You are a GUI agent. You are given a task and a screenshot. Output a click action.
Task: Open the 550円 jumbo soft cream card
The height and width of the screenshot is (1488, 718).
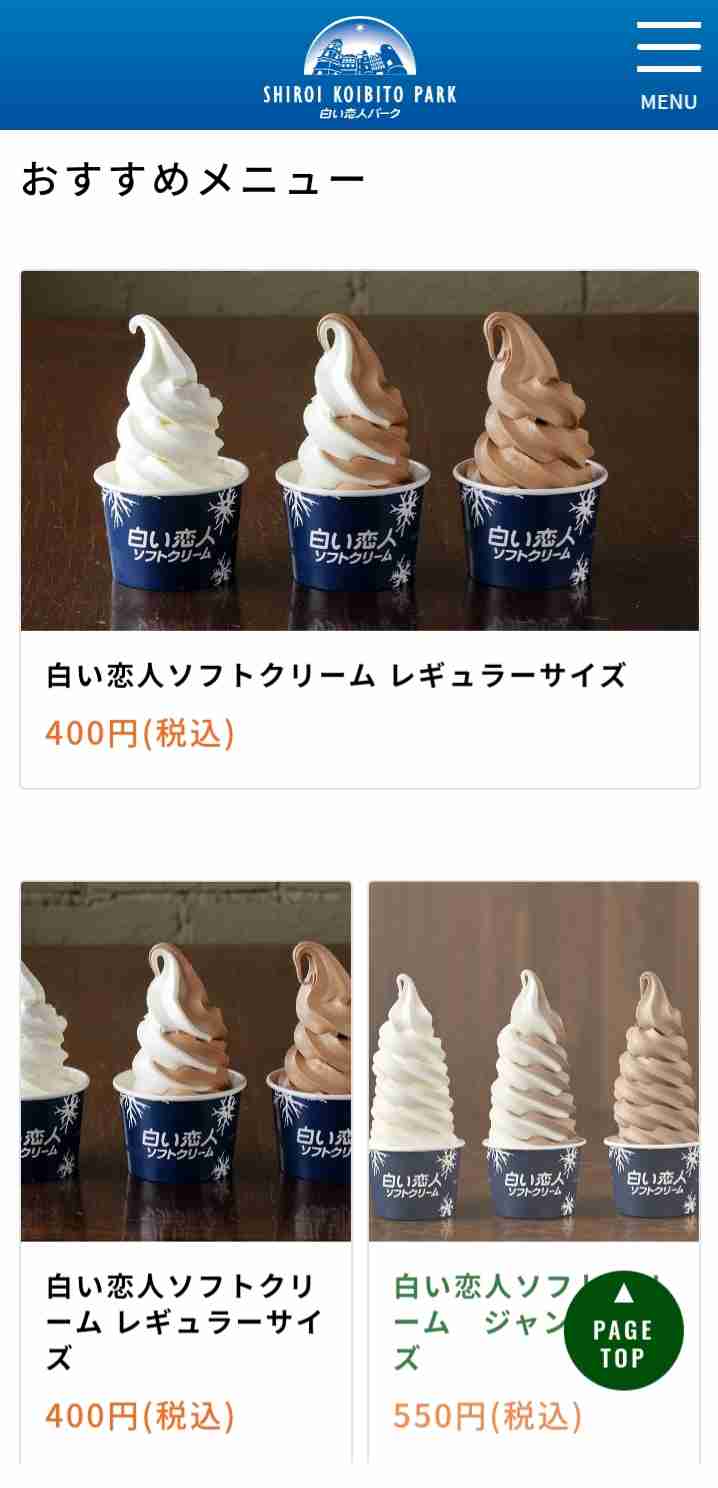533,1172
